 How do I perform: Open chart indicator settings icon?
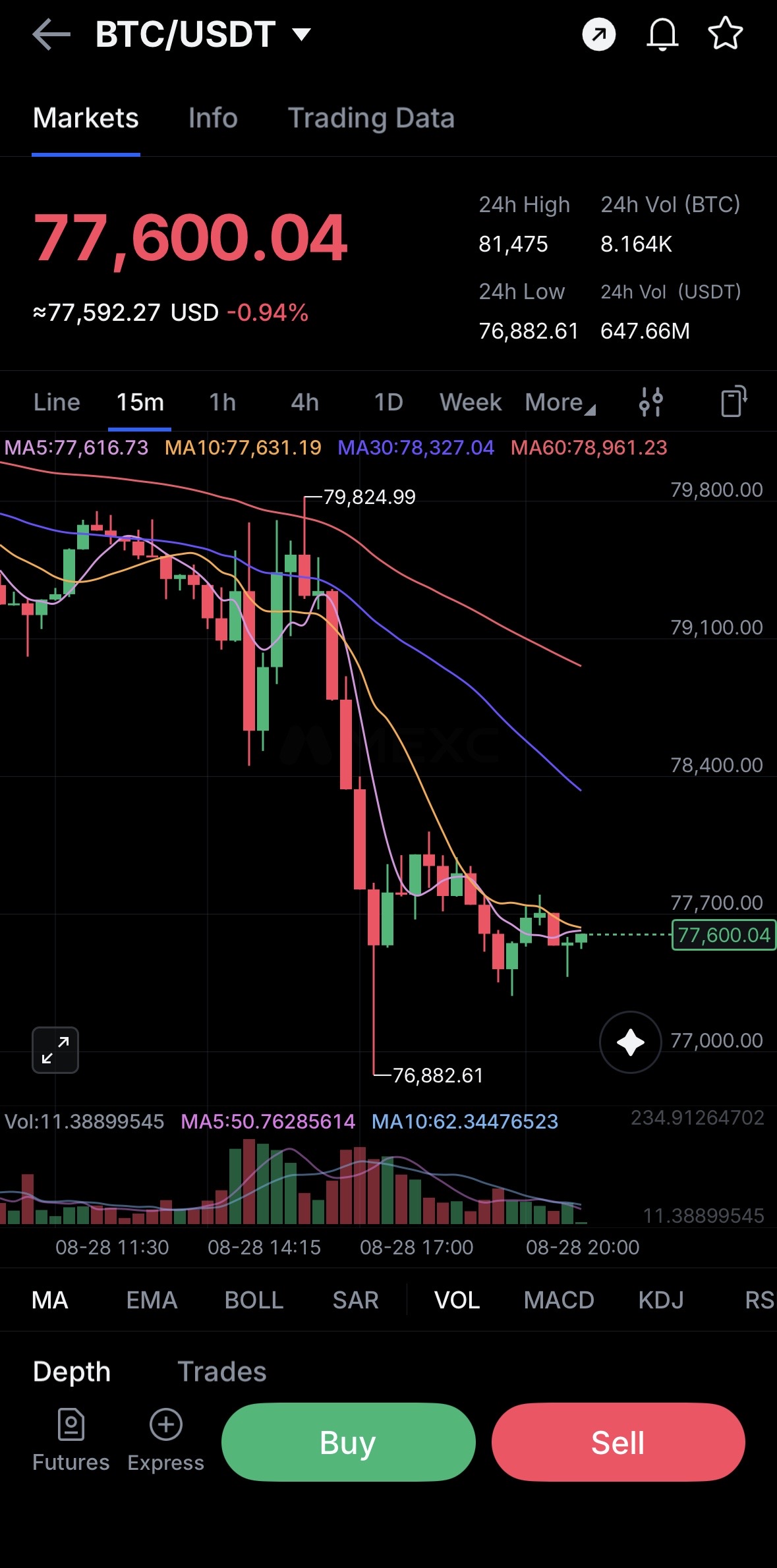pyautogui.click(x=651, y=402)
